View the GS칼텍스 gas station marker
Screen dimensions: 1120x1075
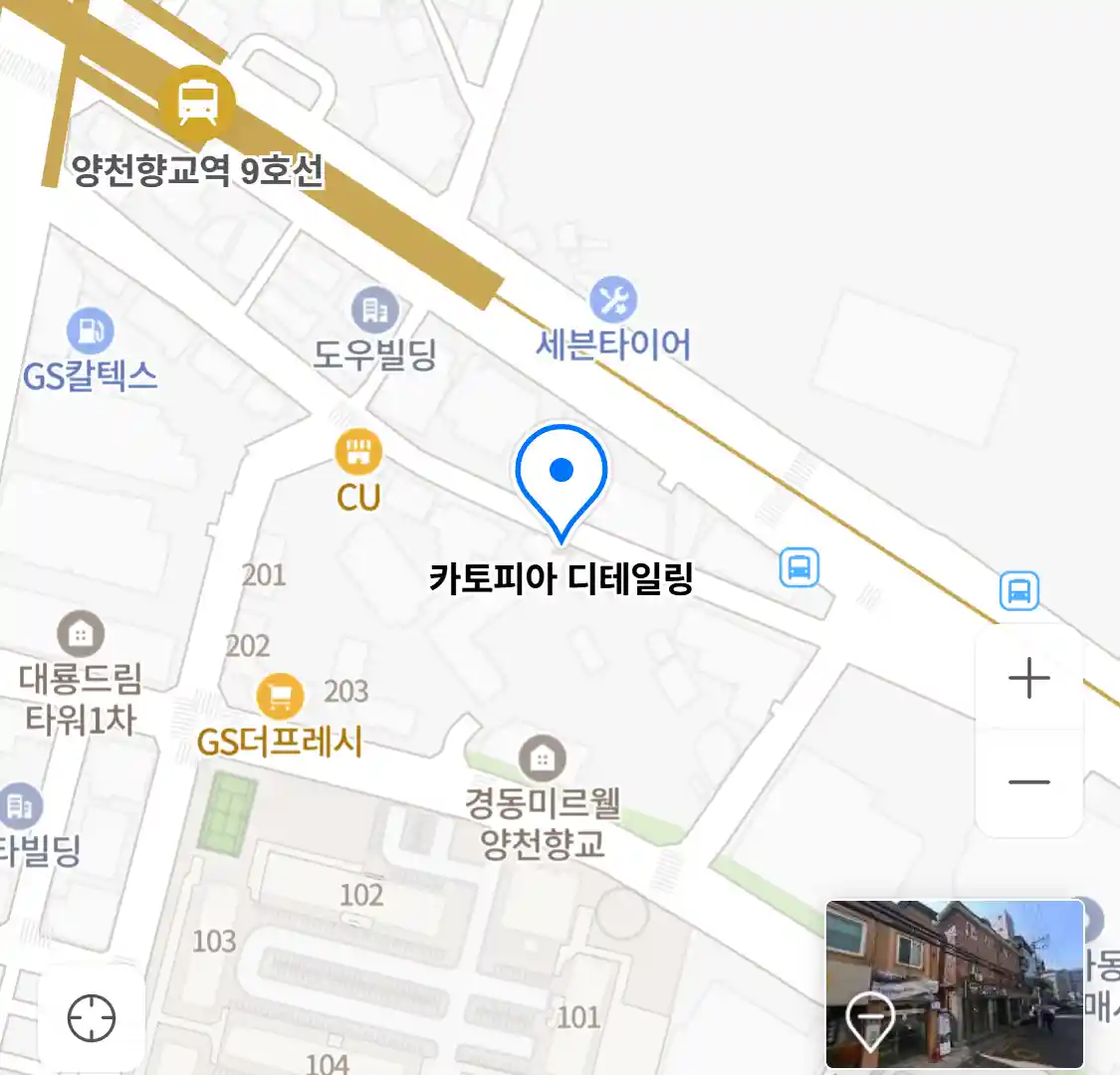point(90,331)
